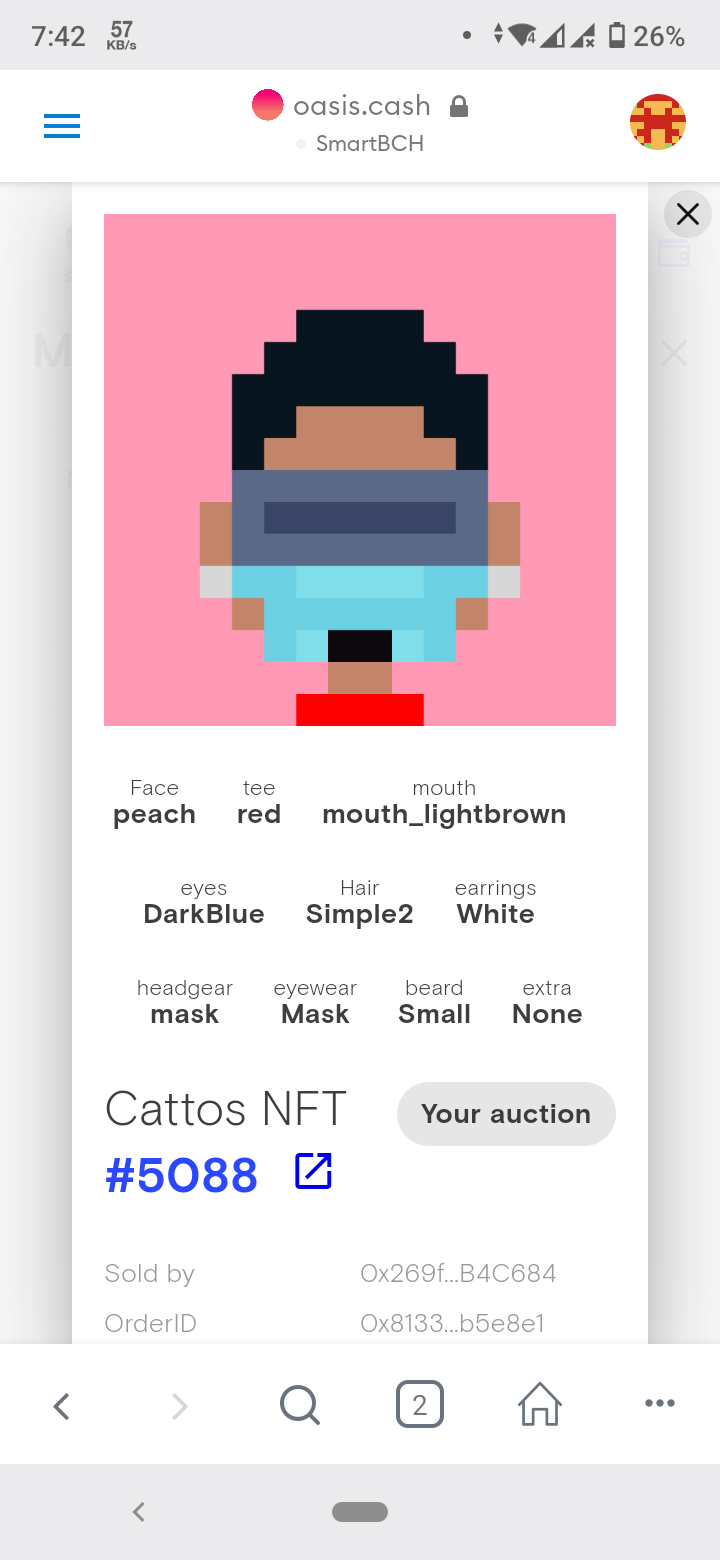The width and height of the screenshot is (720, 1560).
Task: Open the hamburger drawer menu
Action: pyautogui.click(x=62, y=126)
